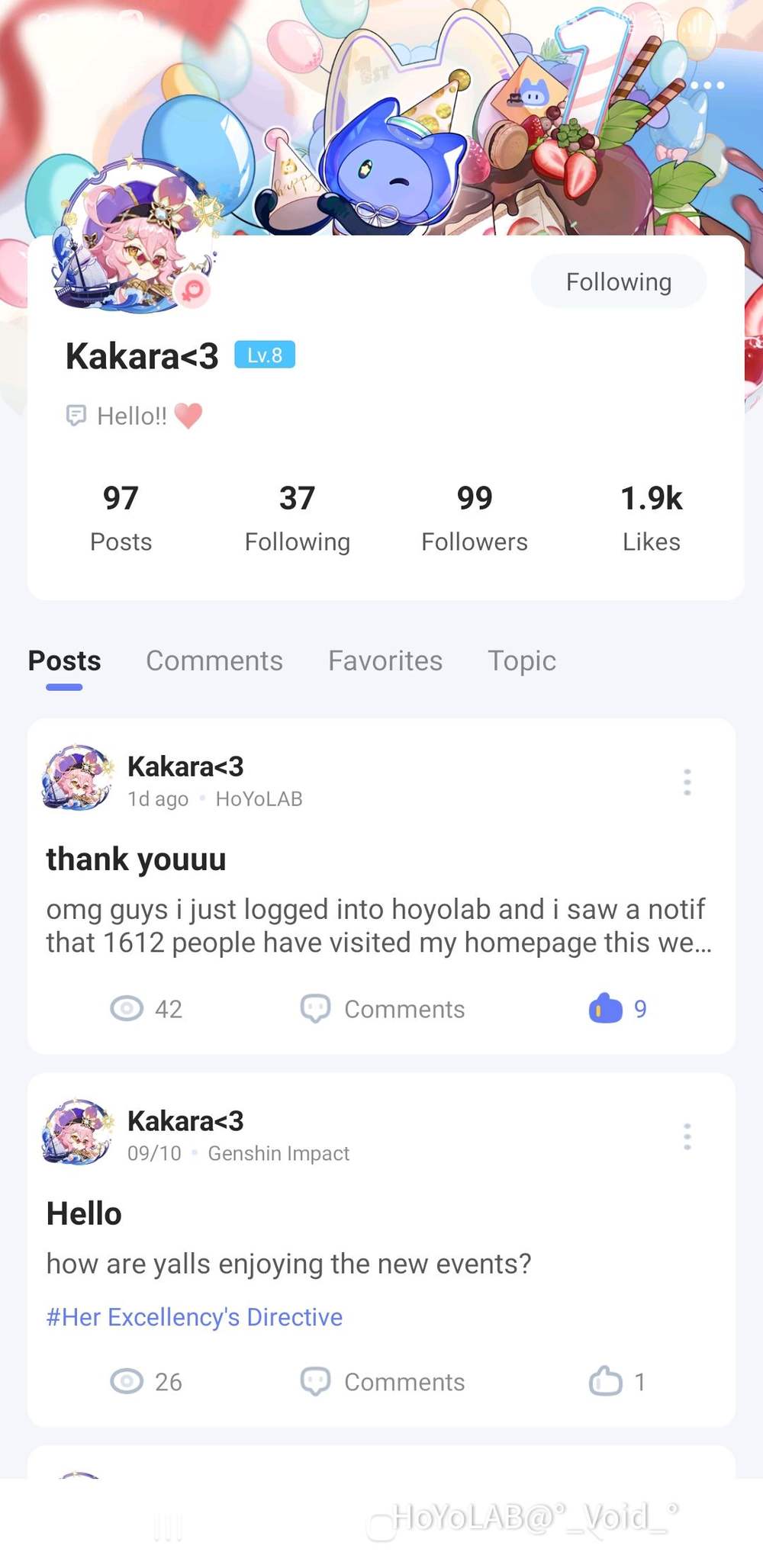This screenshot has height=1568, width=763.
Task: Select the Posts tab
Action: (x=64, y=660)
